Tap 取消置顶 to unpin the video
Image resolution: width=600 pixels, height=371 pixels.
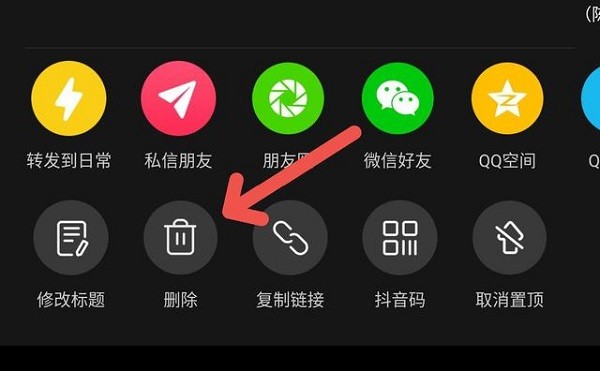[x=509, y=238]
